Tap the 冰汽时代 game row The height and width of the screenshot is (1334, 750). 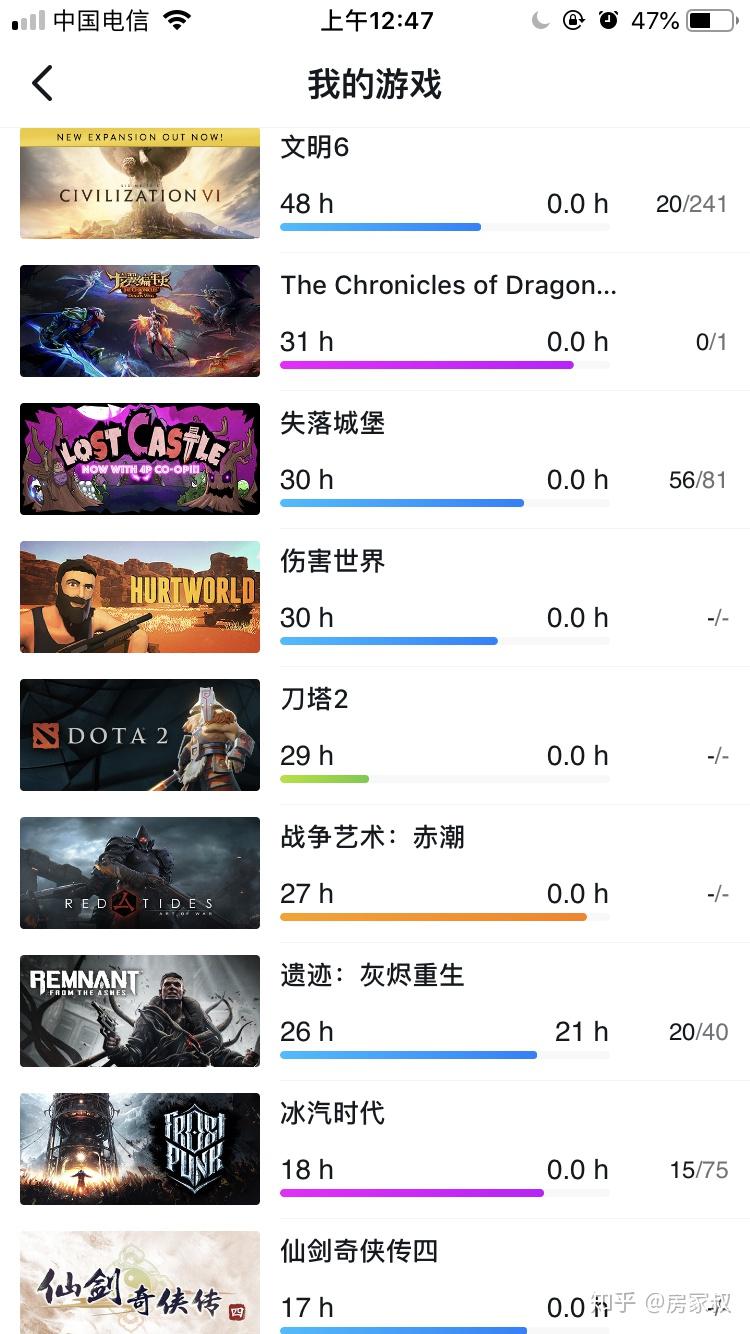click(375, 1149)
